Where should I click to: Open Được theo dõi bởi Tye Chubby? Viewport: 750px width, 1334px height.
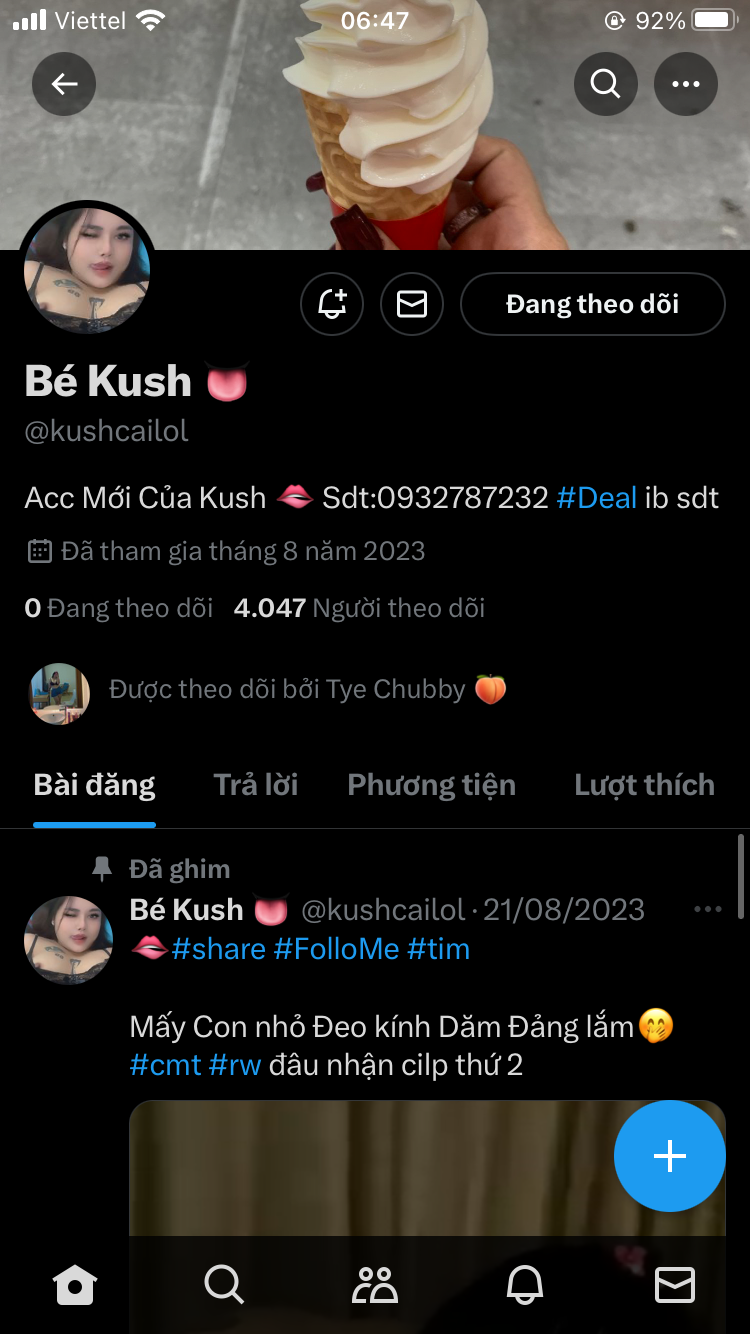point(287,690)
